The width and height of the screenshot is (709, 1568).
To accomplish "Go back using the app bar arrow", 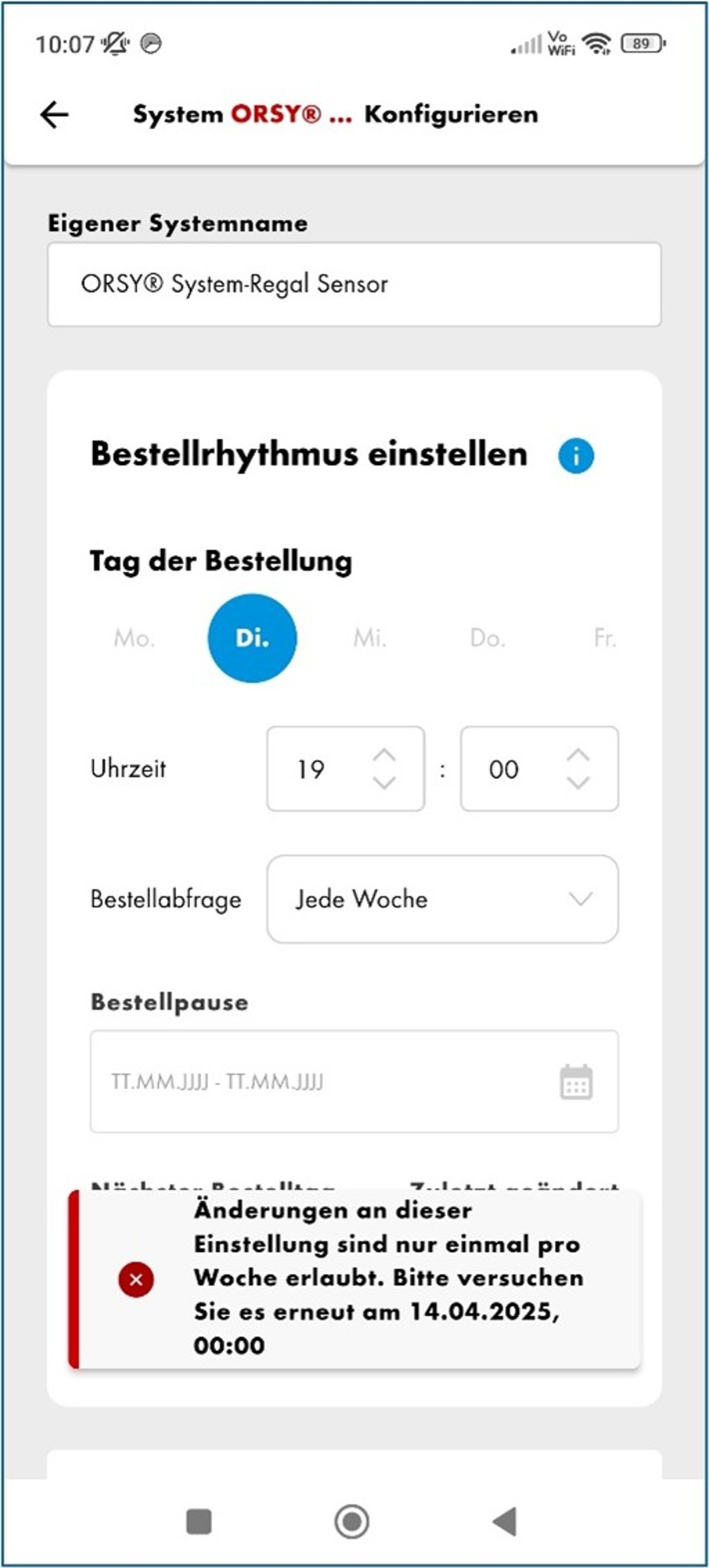I will [x=54, y=115].
